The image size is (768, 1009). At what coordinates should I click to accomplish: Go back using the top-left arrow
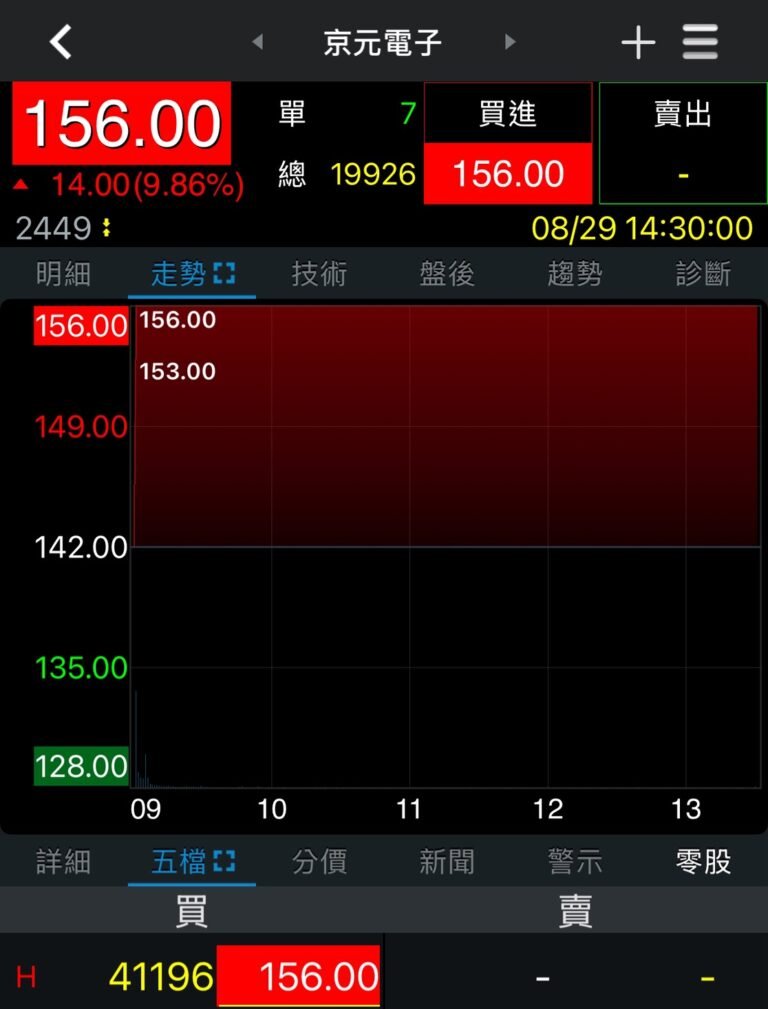[x=61, y=42]
